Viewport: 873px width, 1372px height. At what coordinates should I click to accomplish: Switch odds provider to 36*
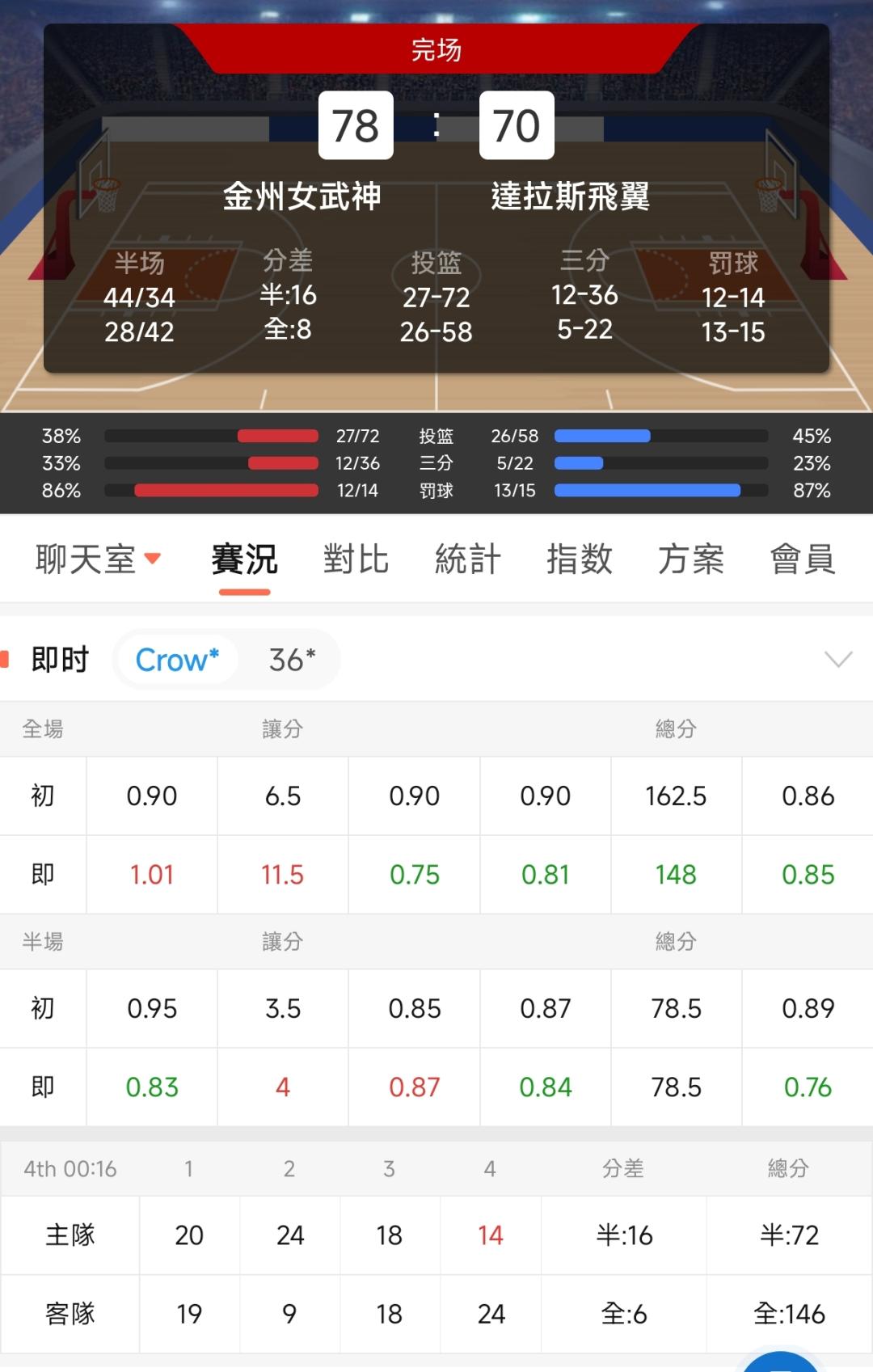coord(292,660)
